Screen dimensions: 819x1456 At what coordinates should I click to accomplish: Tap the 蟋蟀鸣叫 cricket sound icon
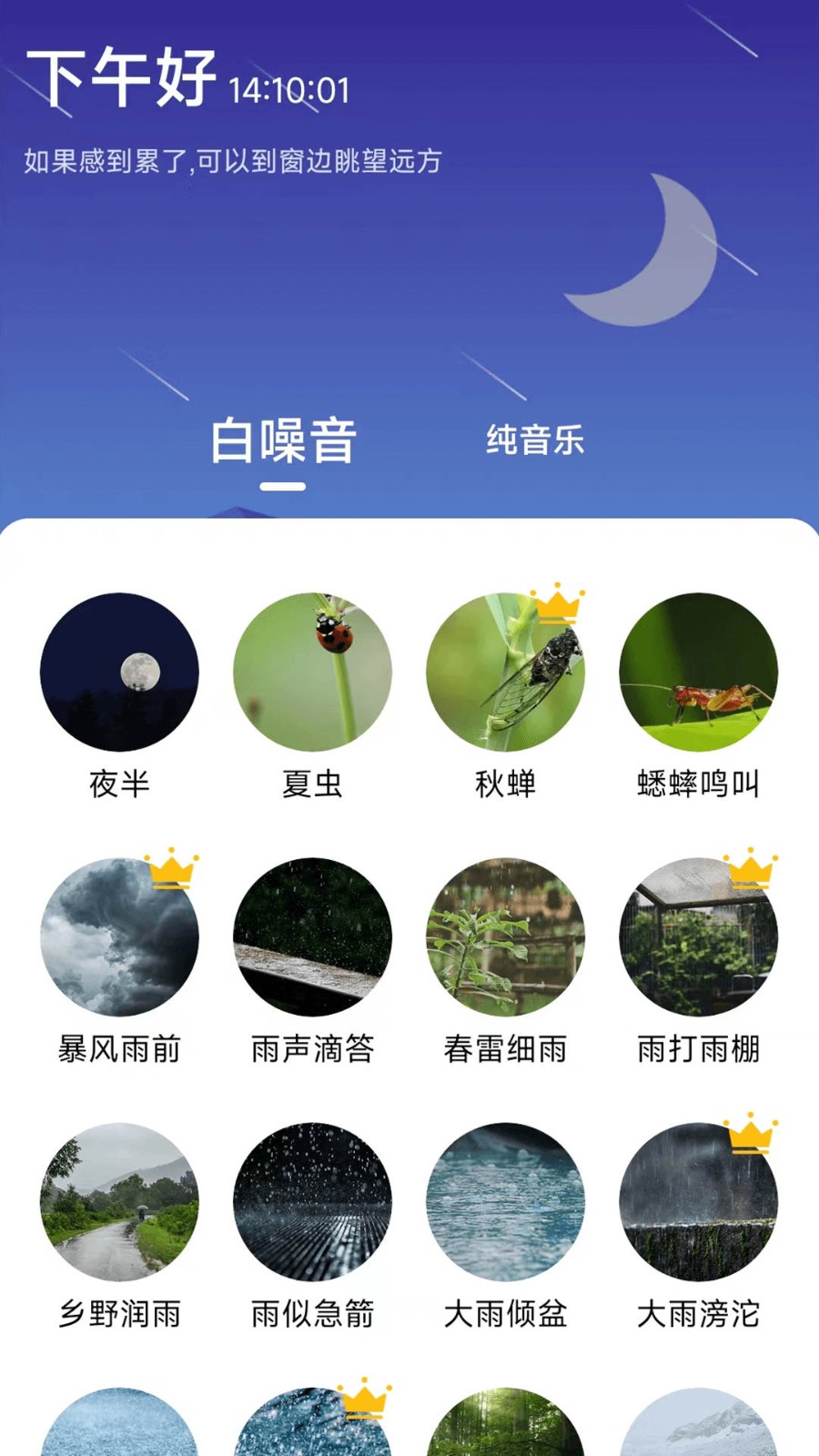(696, 672)
